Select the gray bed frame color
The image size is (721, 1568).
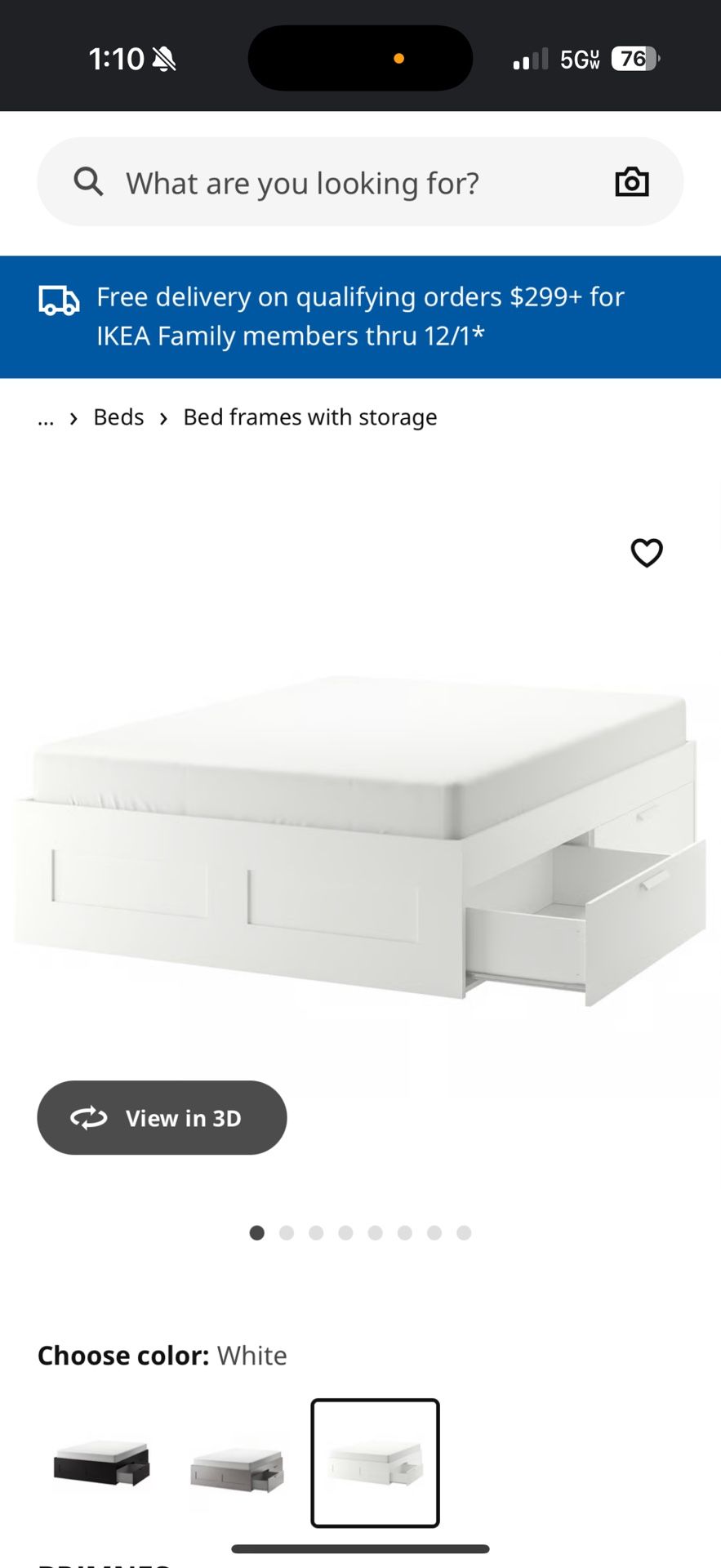(x=238, y=1464)
